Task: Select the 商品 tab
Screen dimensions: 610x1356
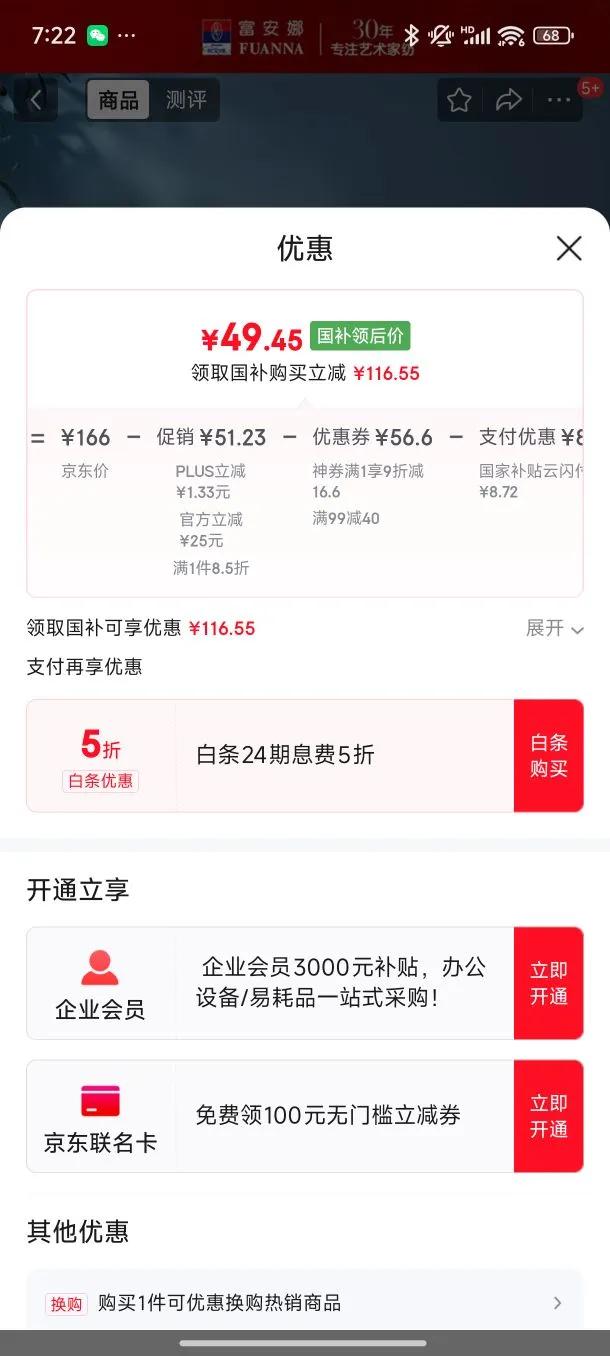Action: [118, 100]
